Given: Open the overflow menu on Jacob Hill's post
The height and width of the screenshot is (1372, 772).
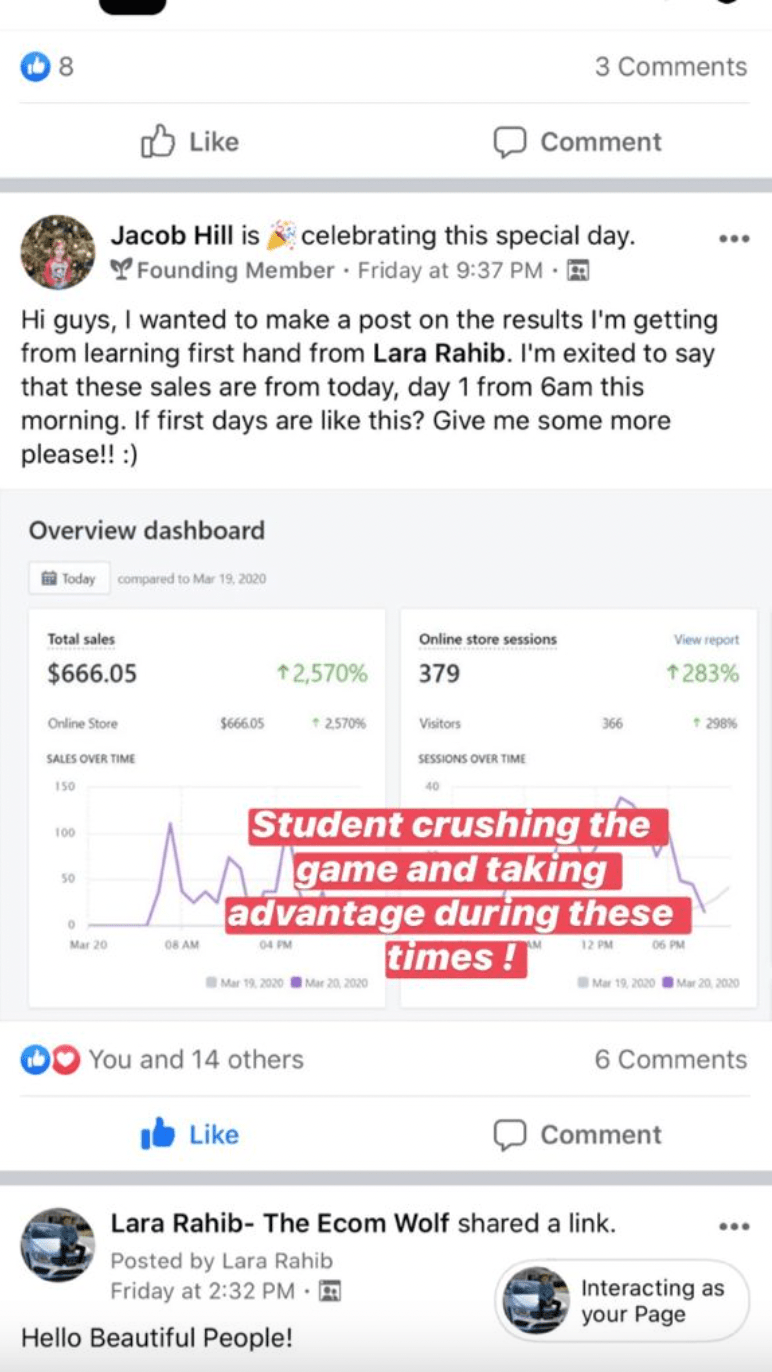Looking at the screenshot, I should point(733,239).
